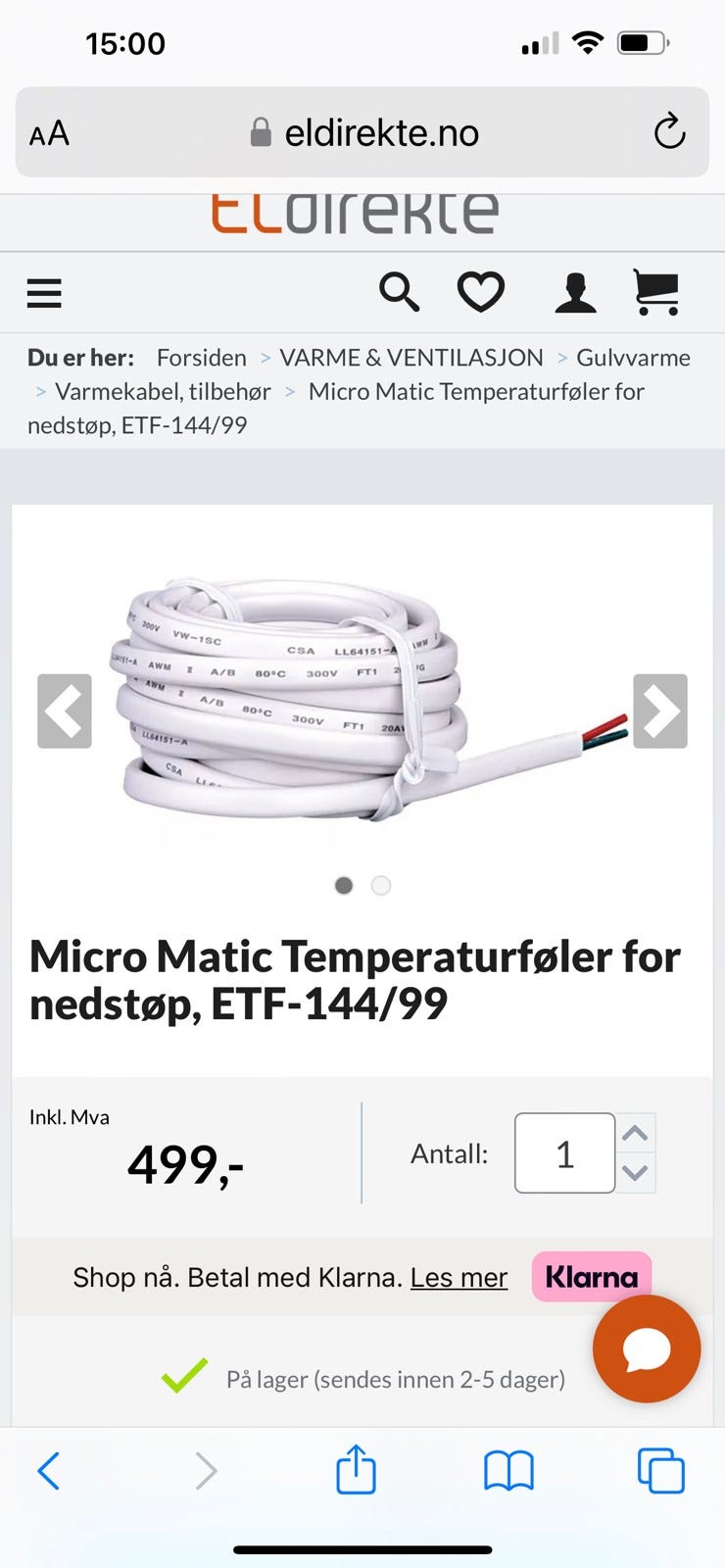The image size is (725, 1568).
Task: Open the hamburger menu
Action: pyautogui.click(x=44, y=293)
